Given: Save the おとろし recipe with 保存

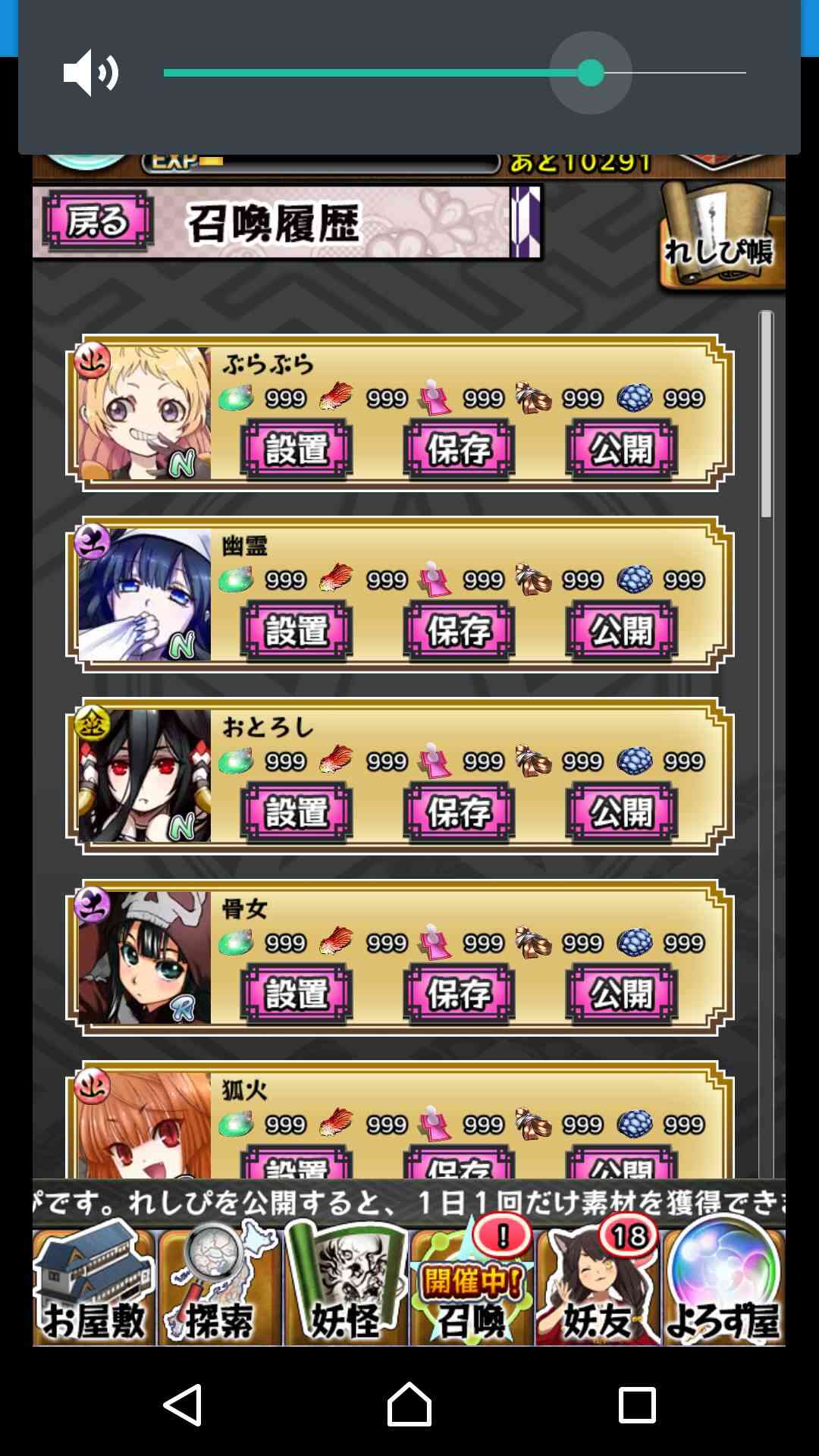Looking at the screenshot, I should pos(459,813).
